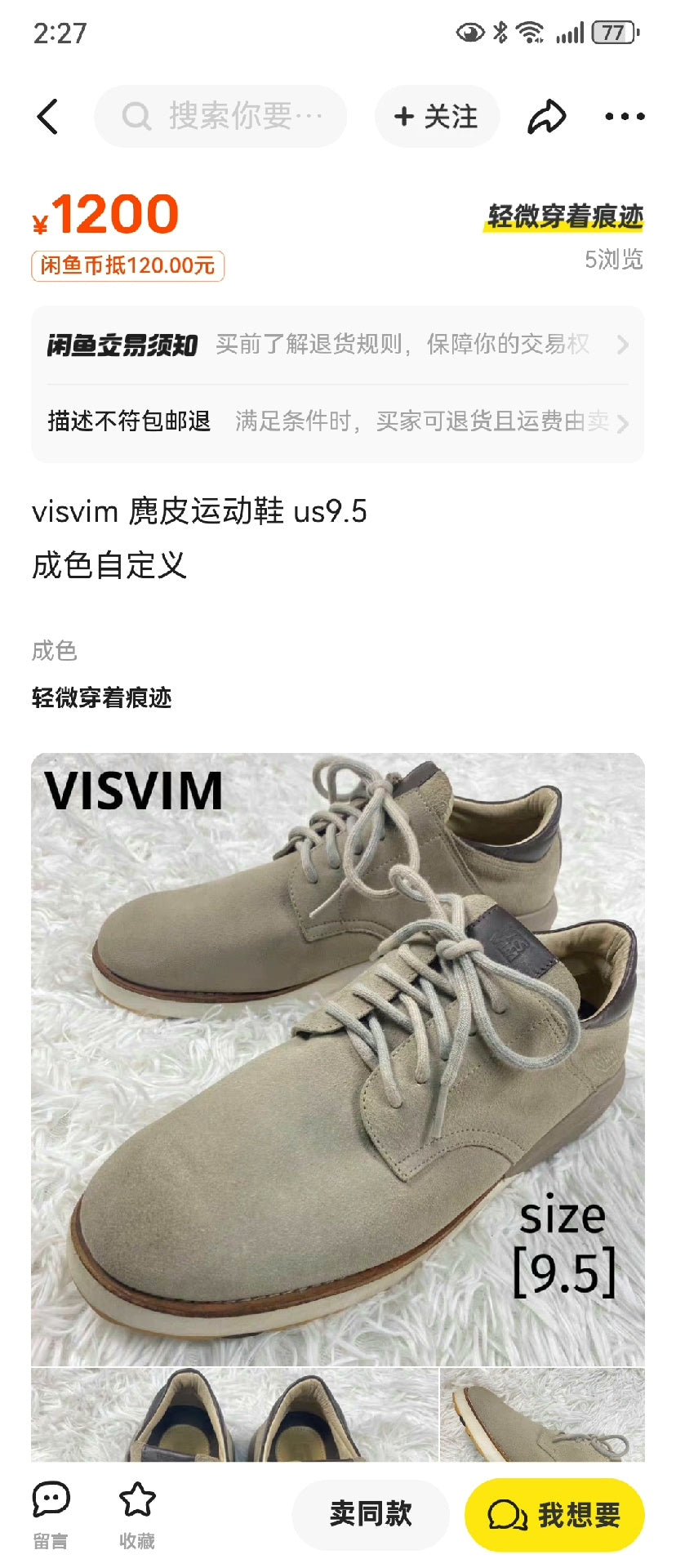Screen dimensions: 676x1568
Task: View the main VISVIM shoe photo
Action: point(337,1058)
